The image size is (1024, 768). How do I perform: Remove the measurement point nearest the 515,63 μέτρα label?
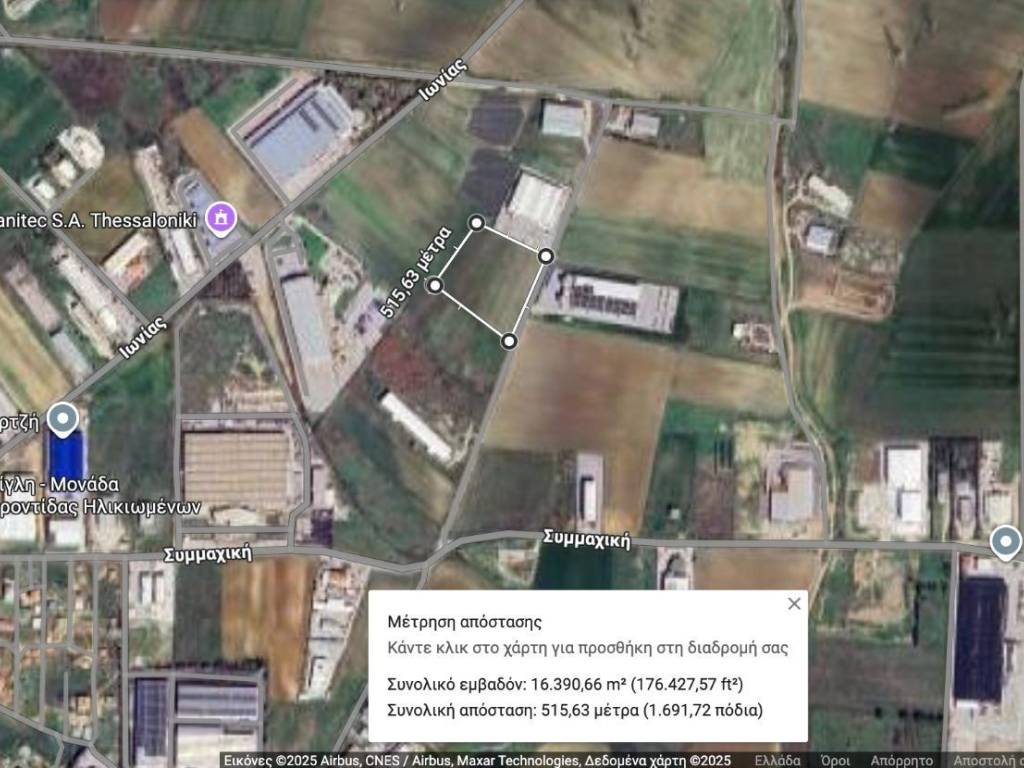[435, 286]
